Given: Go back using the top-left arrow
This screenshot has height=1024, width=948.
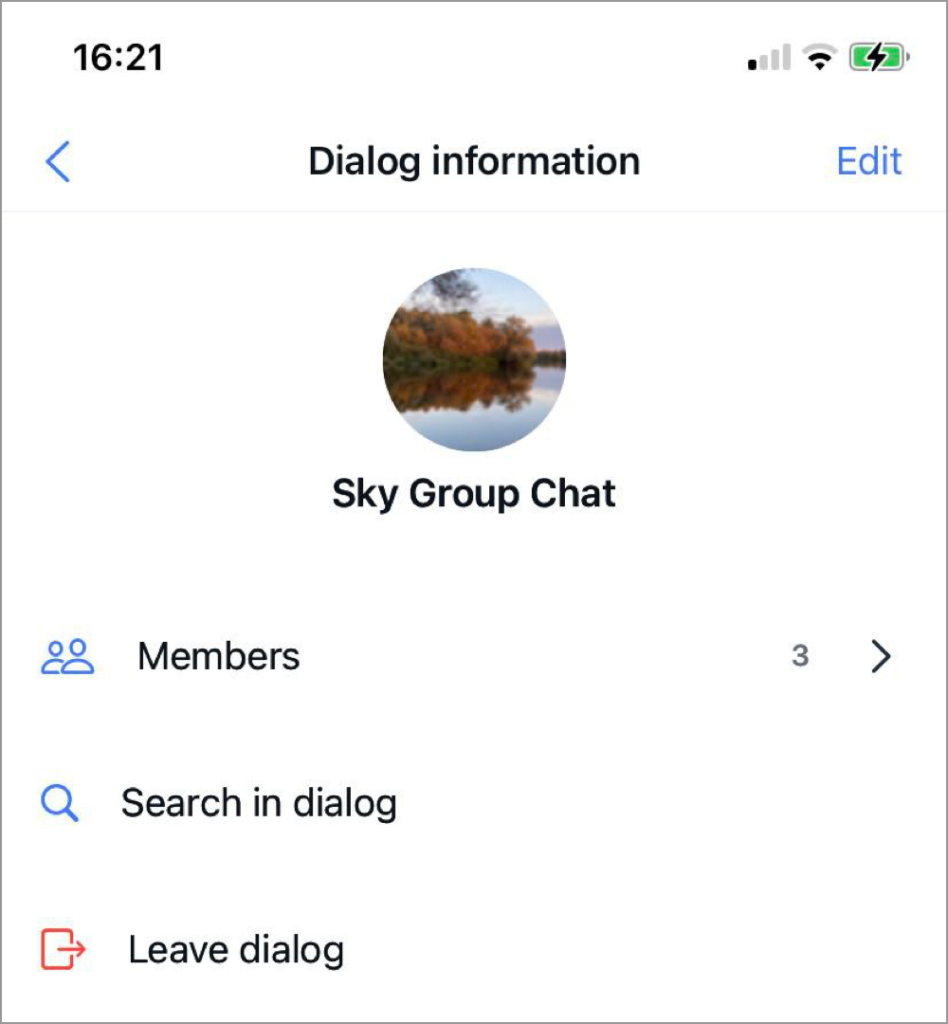Looking at the screenshot, I should pos(59,162).
